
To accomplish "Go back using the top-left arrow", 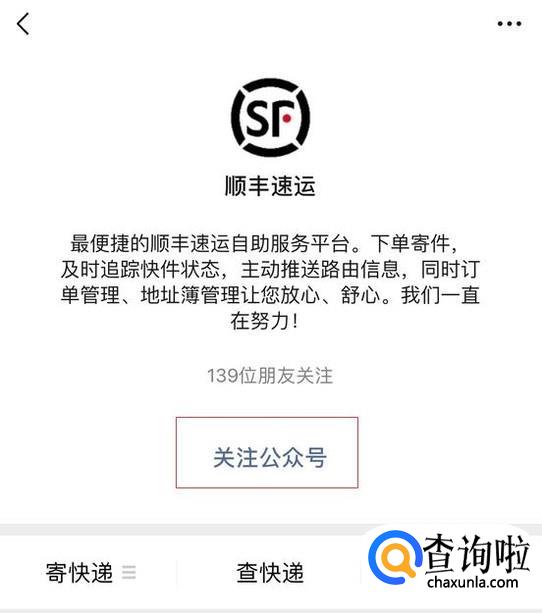I will coord(23,24).
